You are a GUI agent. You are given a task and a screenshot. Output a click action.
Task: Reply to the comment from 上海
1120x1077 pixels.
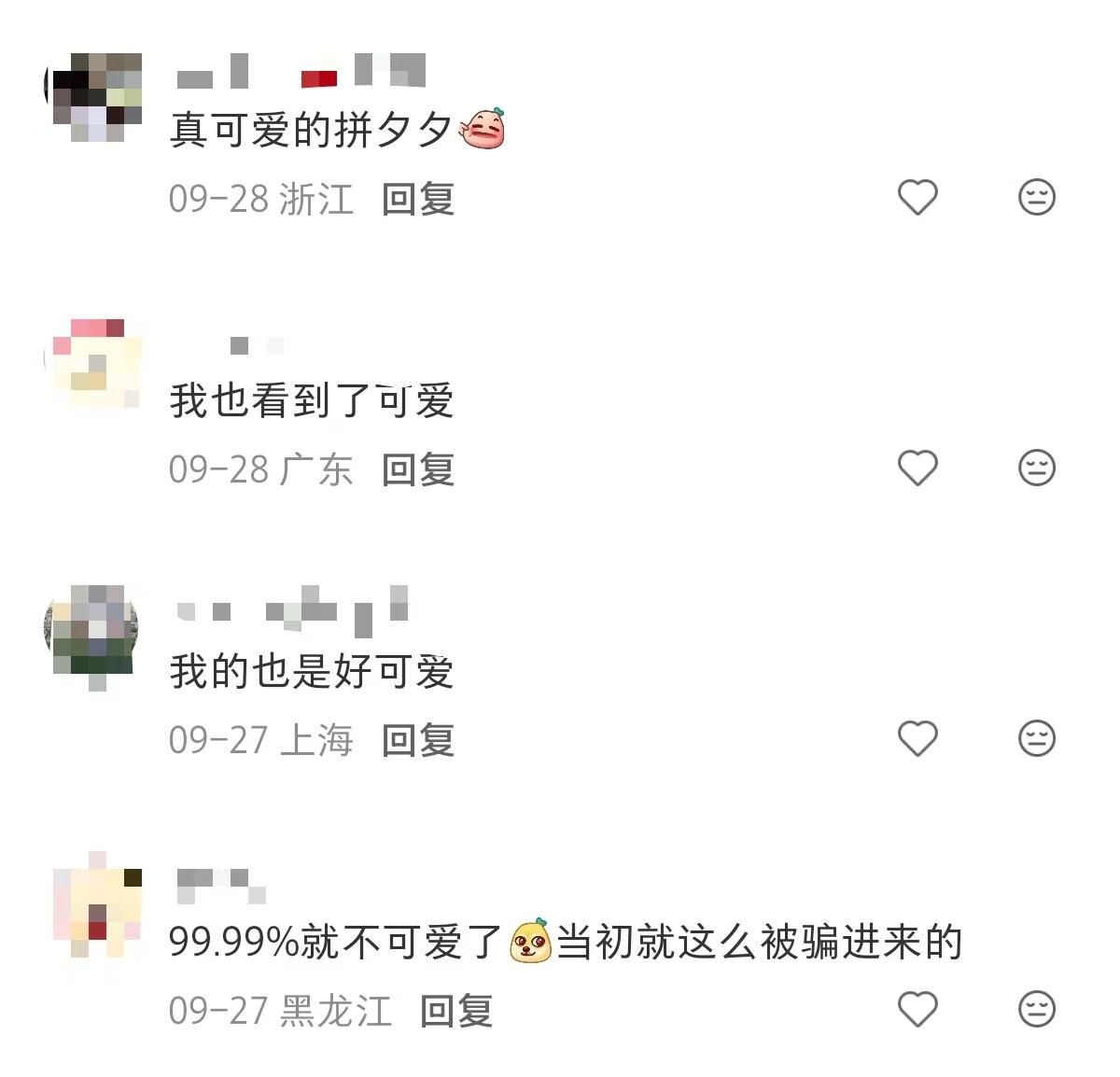click(x=417, y=740)
